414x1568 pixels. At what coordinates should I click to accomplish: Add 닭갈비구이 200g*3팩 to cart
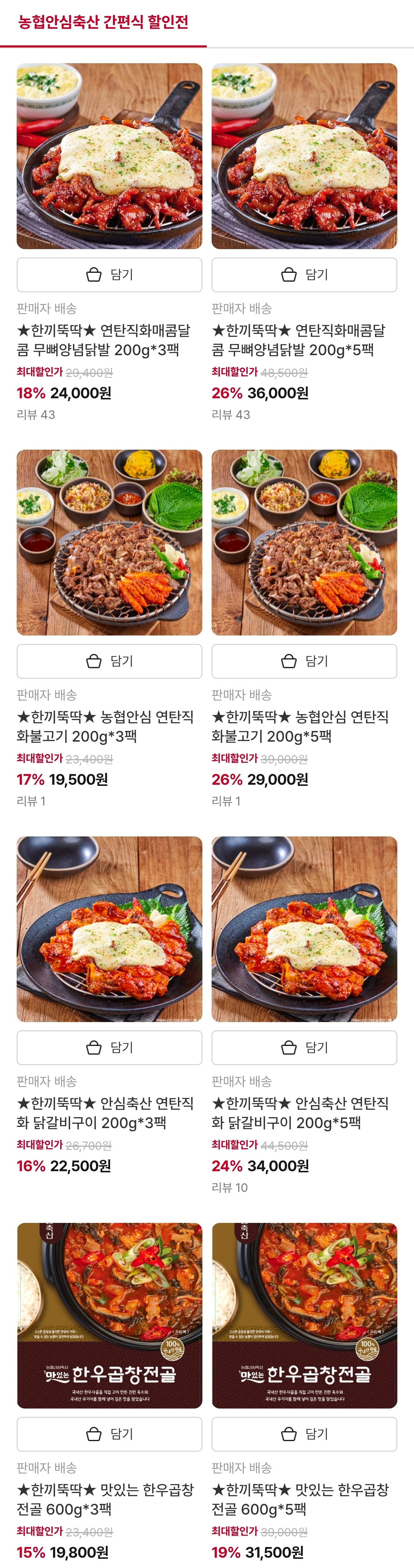(109, 1048)
